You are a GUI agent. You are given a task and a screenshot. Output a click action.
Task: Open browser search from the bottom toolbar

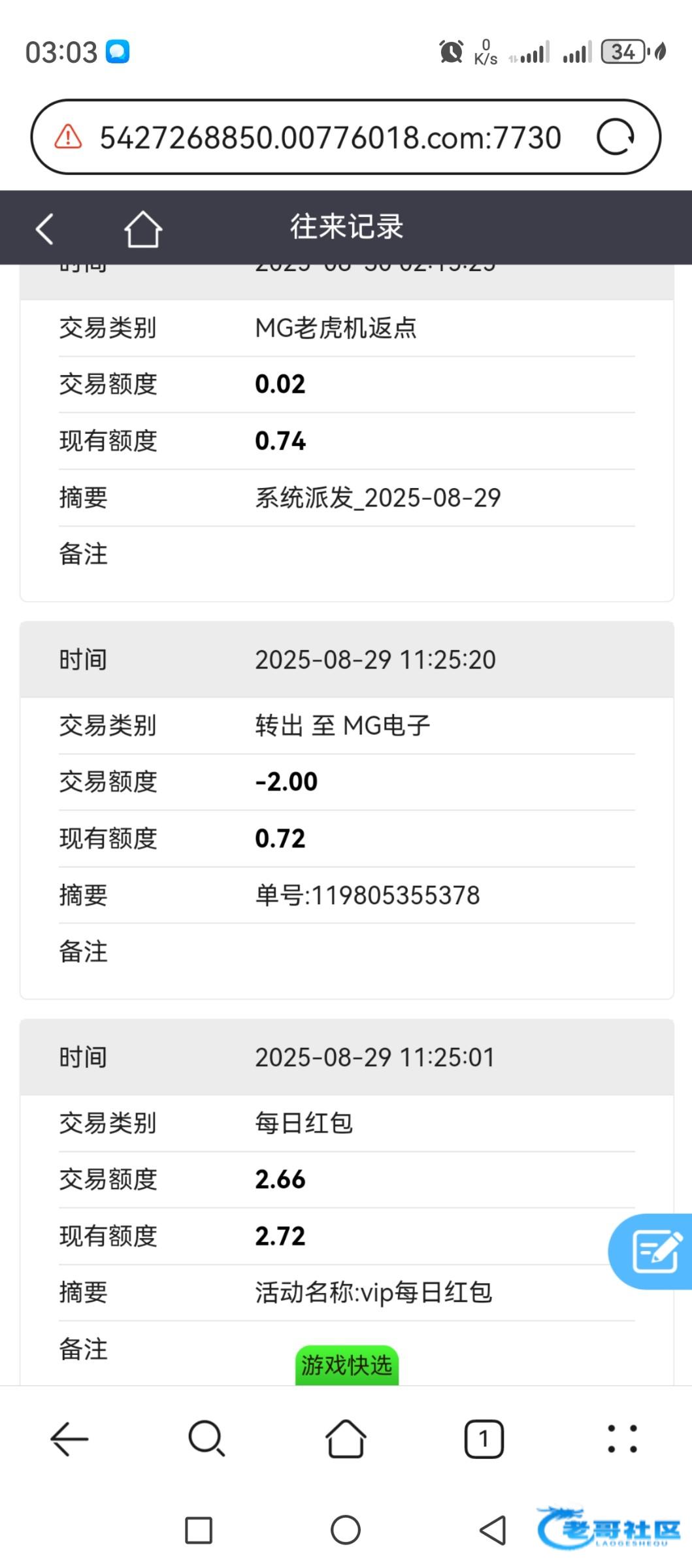(207, 1439)
